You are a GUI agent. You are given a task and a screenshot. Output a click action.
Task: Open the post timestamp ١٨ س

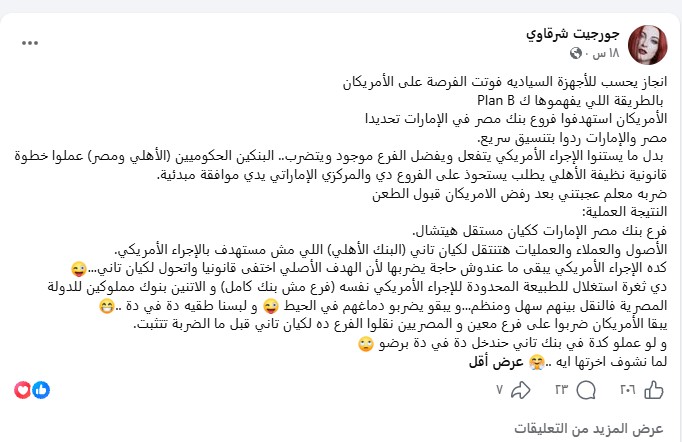(605, 53)
